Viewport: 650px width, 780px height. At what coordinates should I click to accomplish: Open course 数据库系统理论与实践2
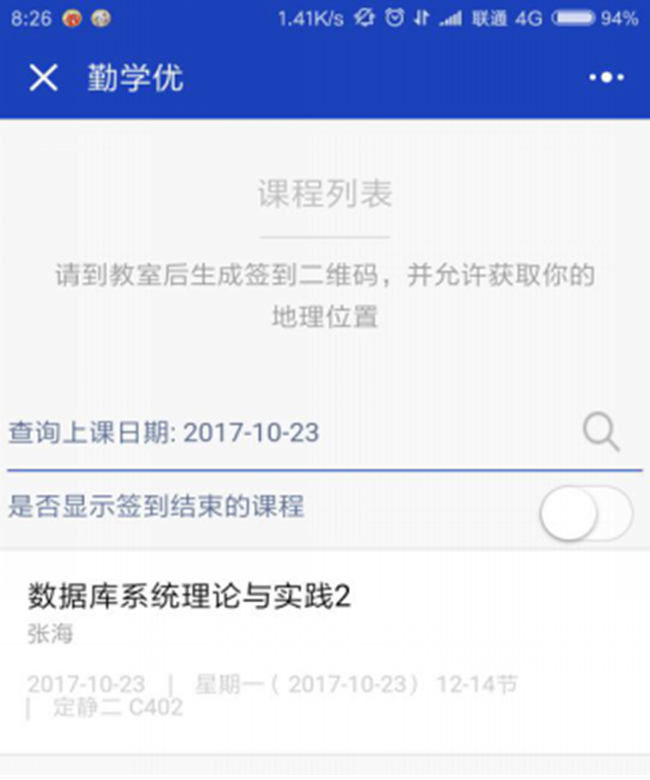tap(190, 597)
